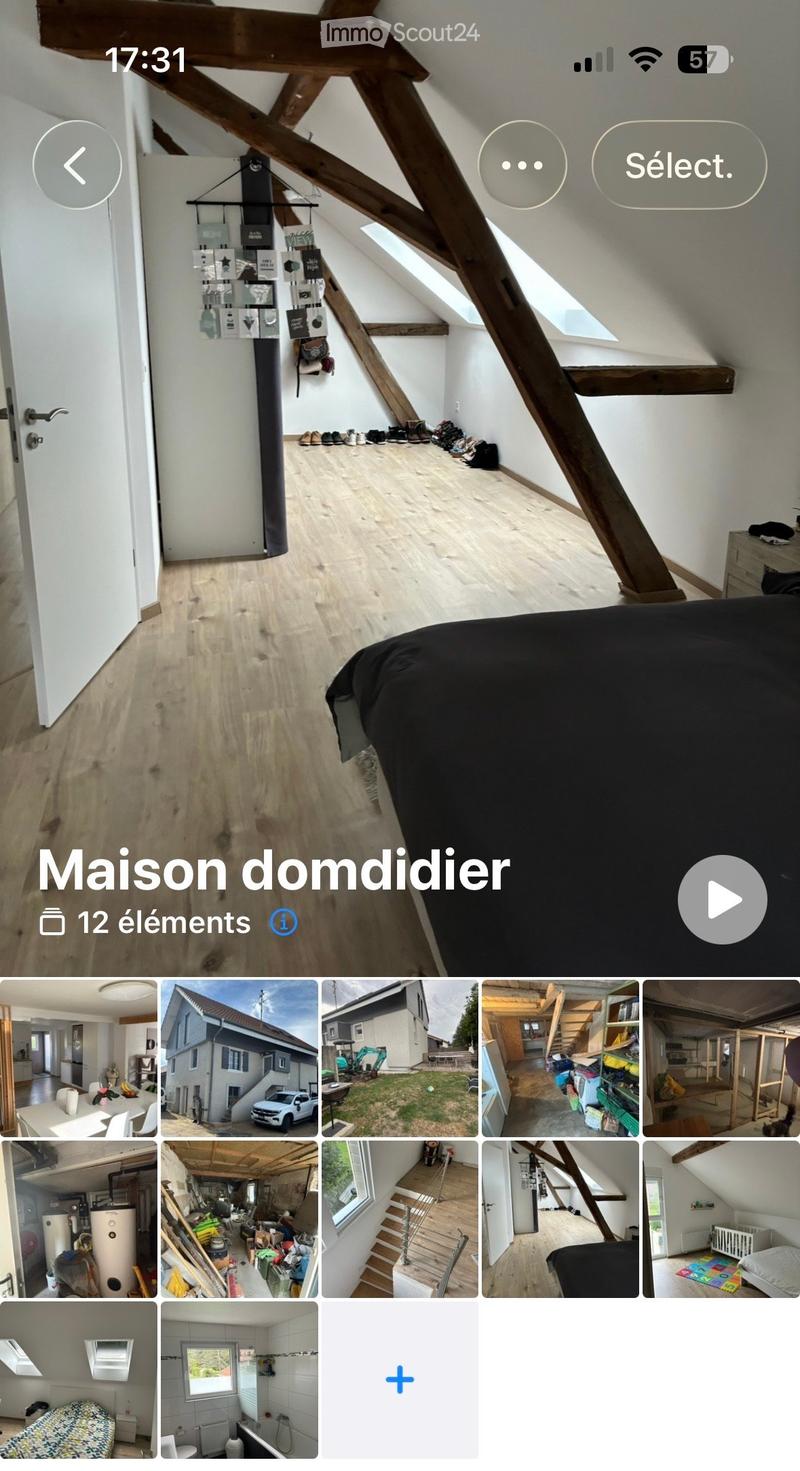800x1471 pixels.
Task: View the storage room photo with shelves
Action: pos(560,1058)
